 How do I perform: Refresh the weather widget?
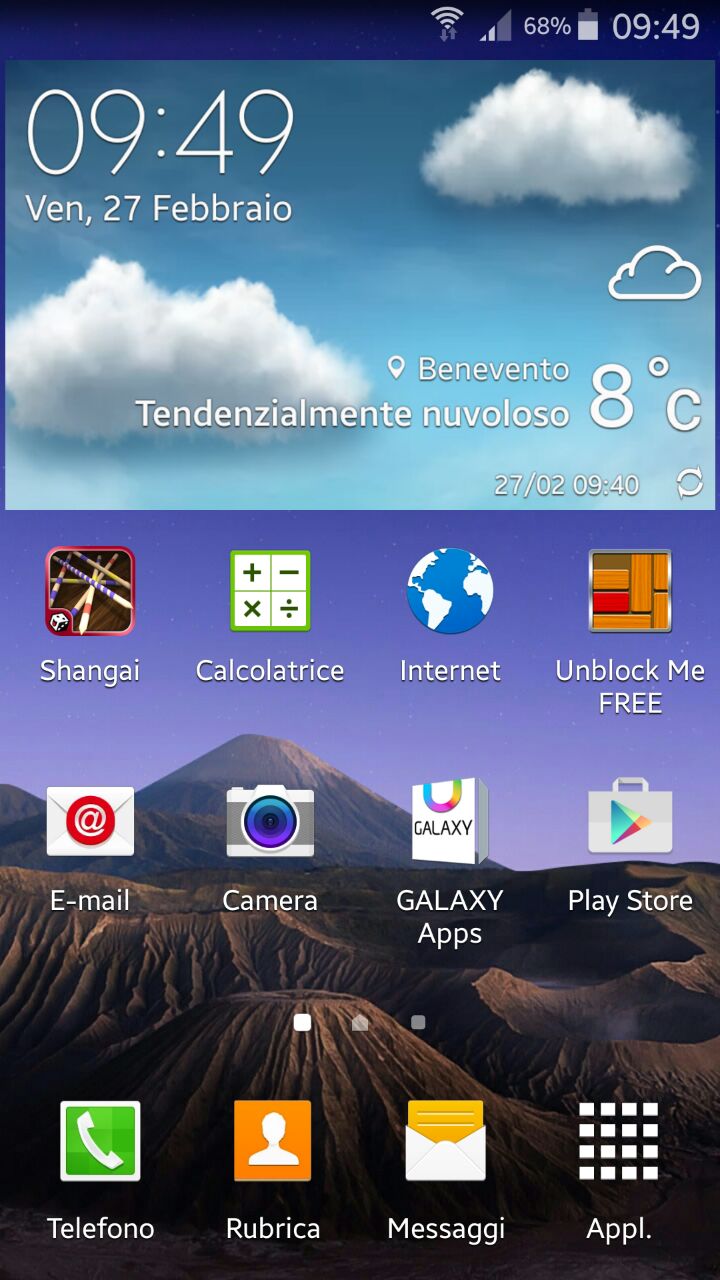(x=690, y=485)
